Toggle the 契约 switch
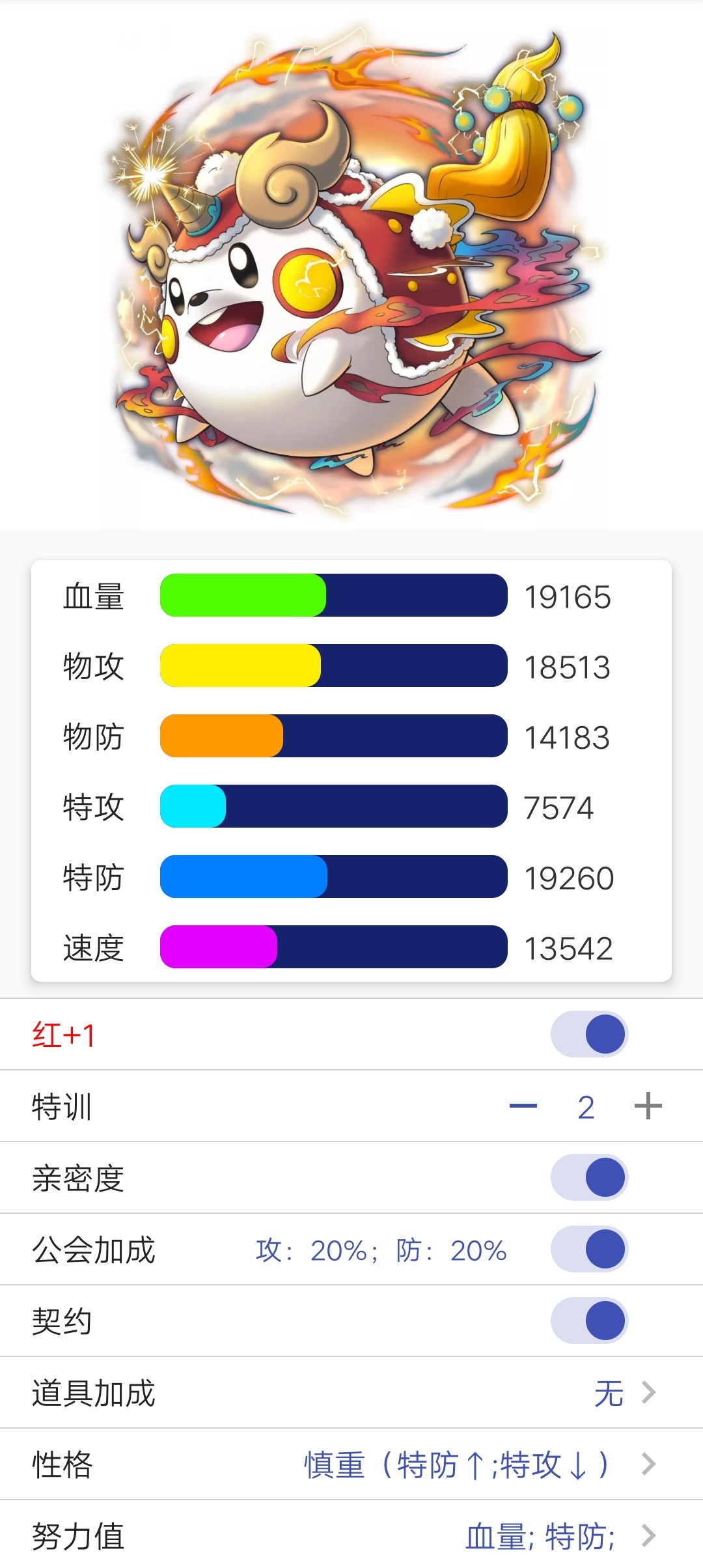 coord(589,1321)
